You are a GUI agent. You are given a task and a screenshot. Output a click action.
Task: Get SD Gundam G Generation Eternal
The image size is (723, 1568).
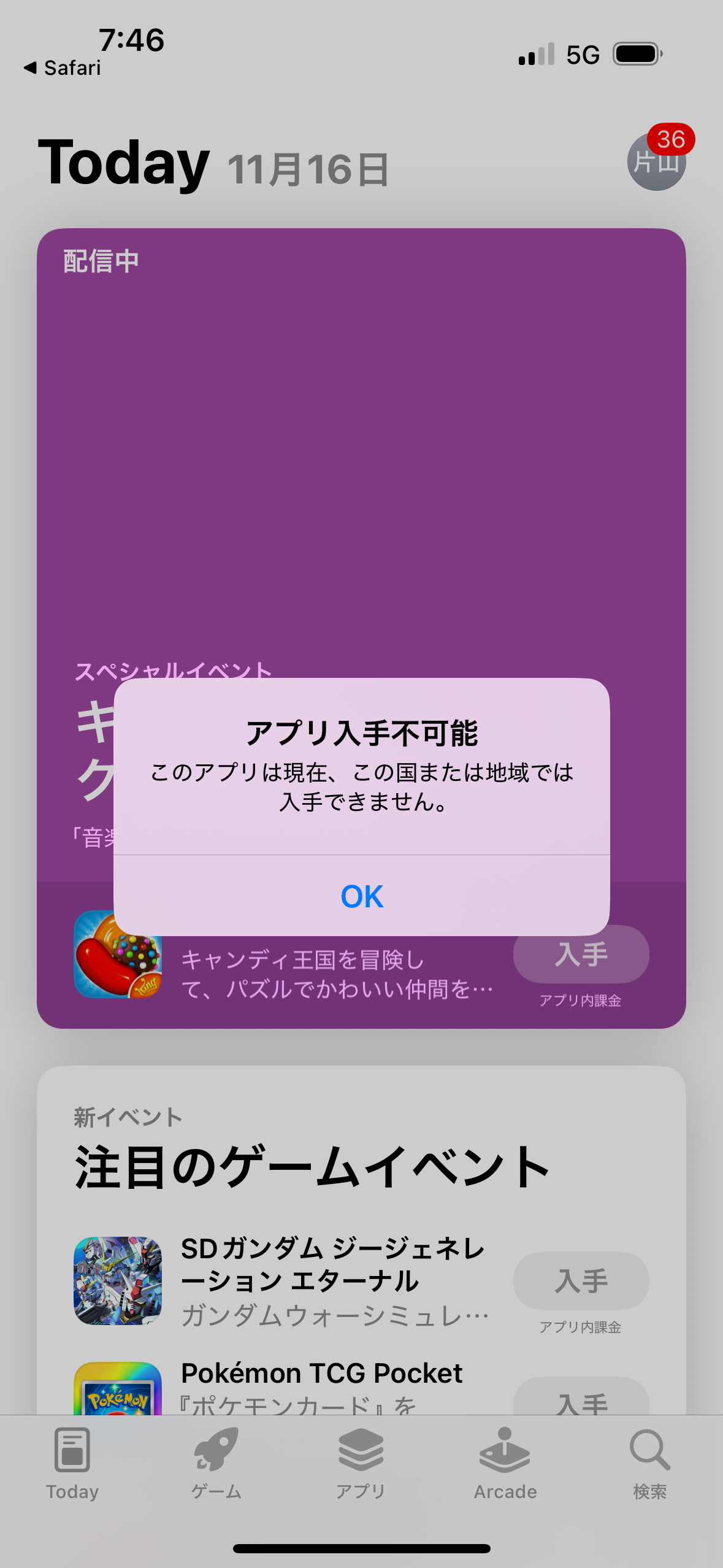coord(581,1281)
